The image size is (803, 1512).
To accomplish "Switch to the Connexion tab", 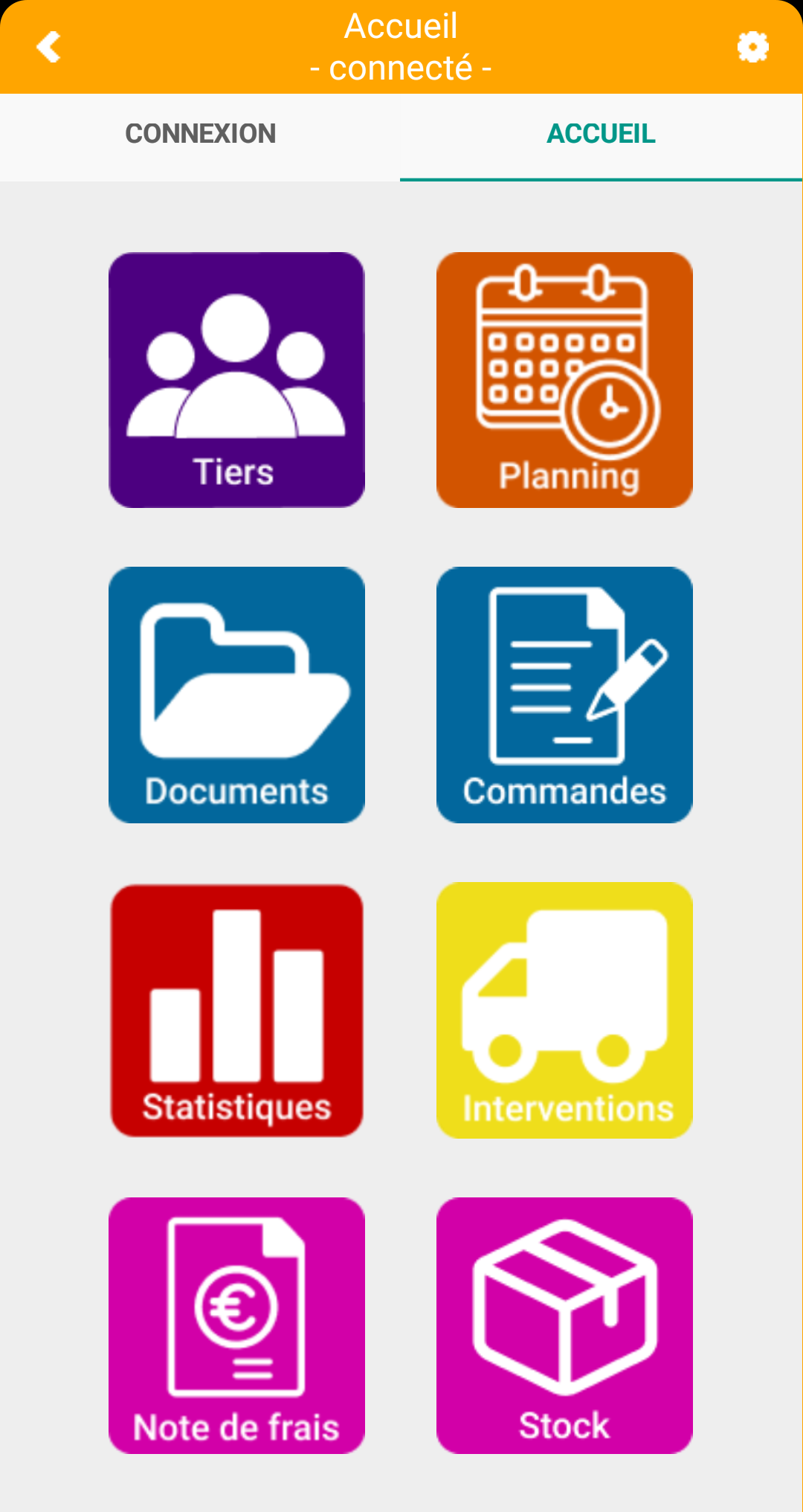I will tap(200, 134).
